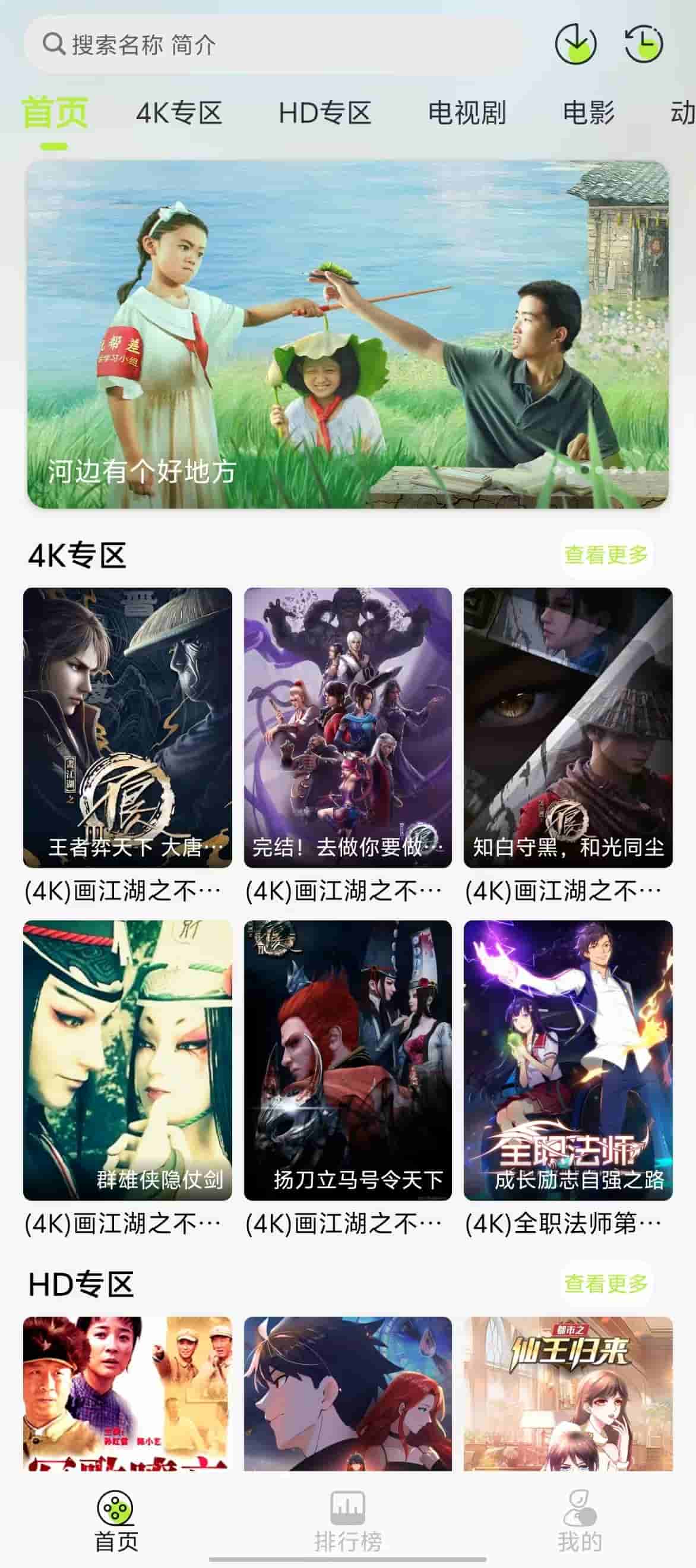Open the 知白守黑,和光同尘 poster card
Image resolution: width=696 pixels, height=1568 pixels.
pos(568,727)
